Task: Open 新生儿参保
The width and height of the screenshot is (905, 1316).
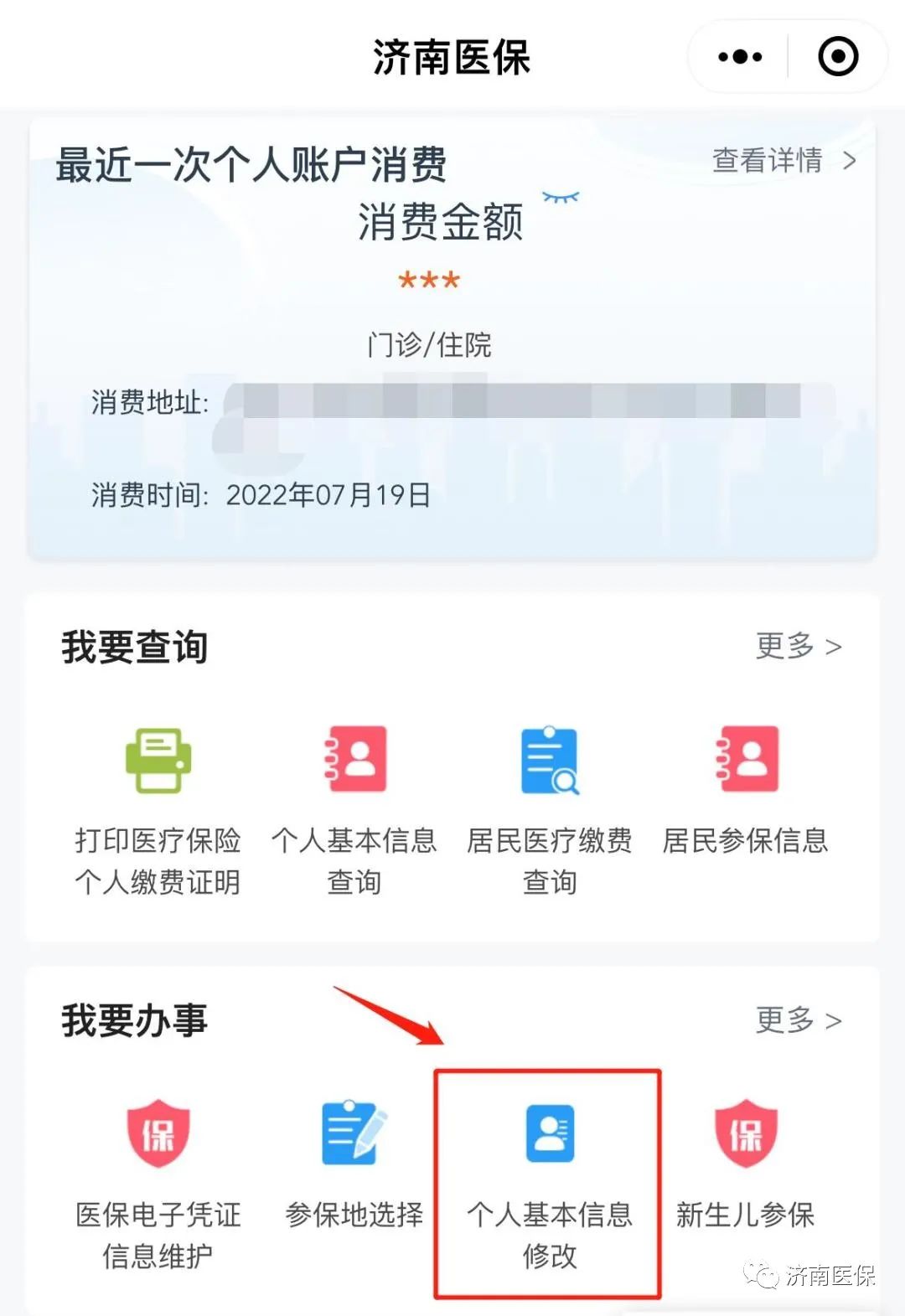Action: (745, 1166)
